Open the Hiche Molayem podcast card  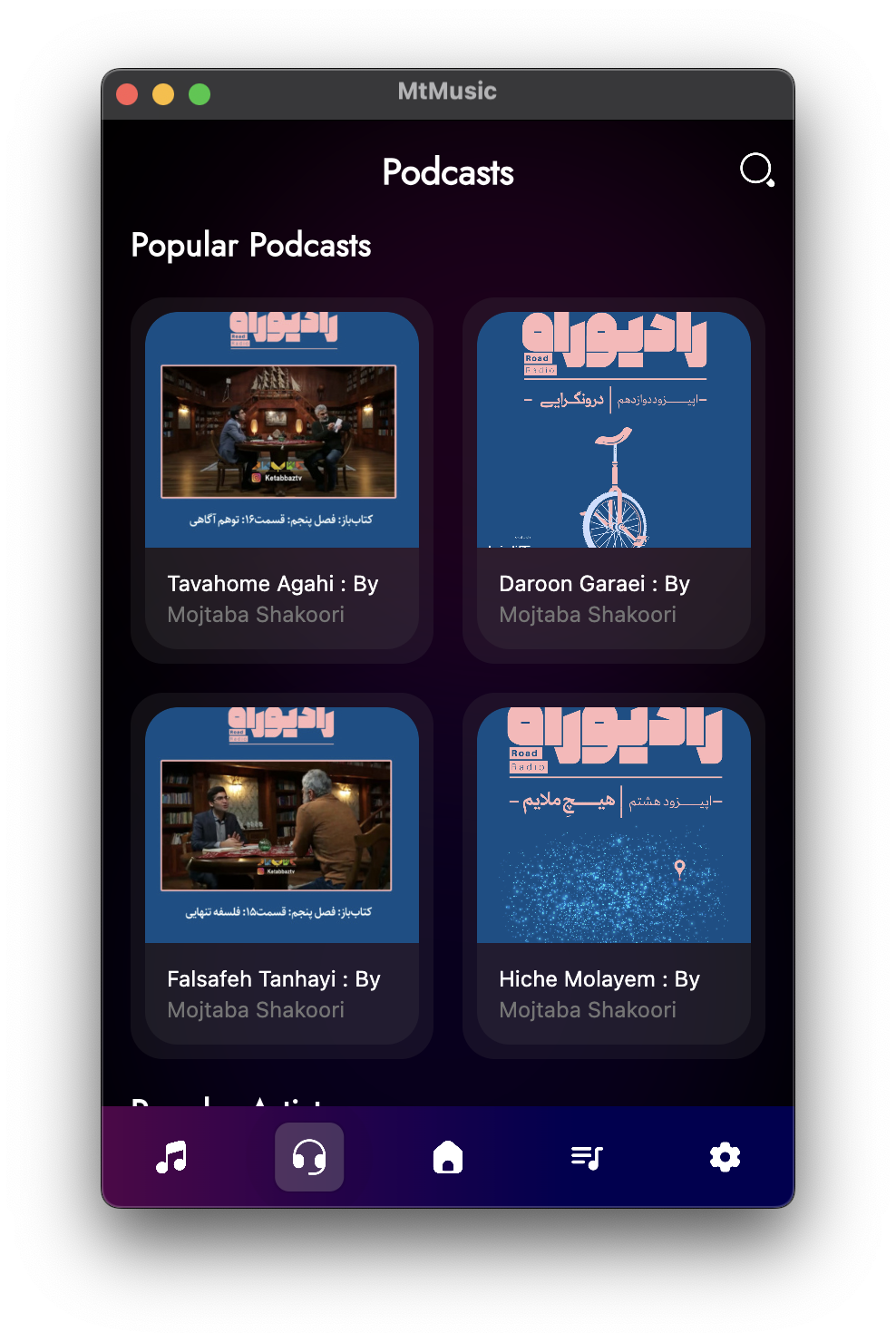(x=613, y=875)
